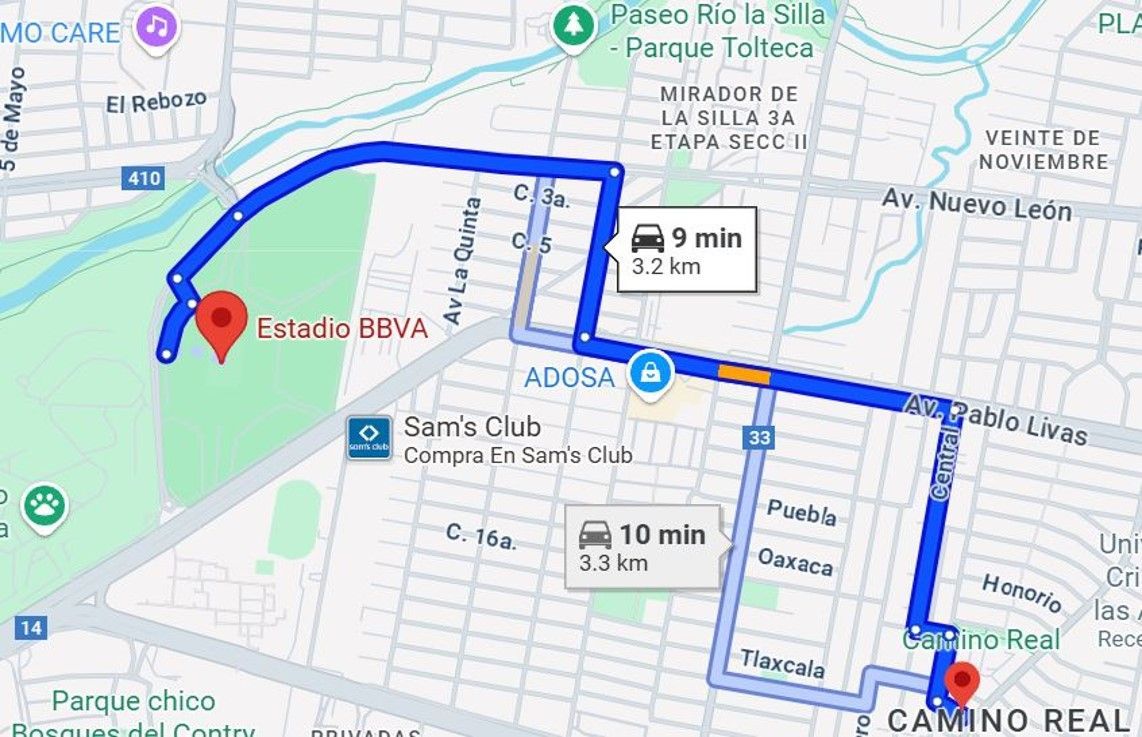Tap the ADOSA shopping marker
1142x737 pixels.
(x=650, y=375)
